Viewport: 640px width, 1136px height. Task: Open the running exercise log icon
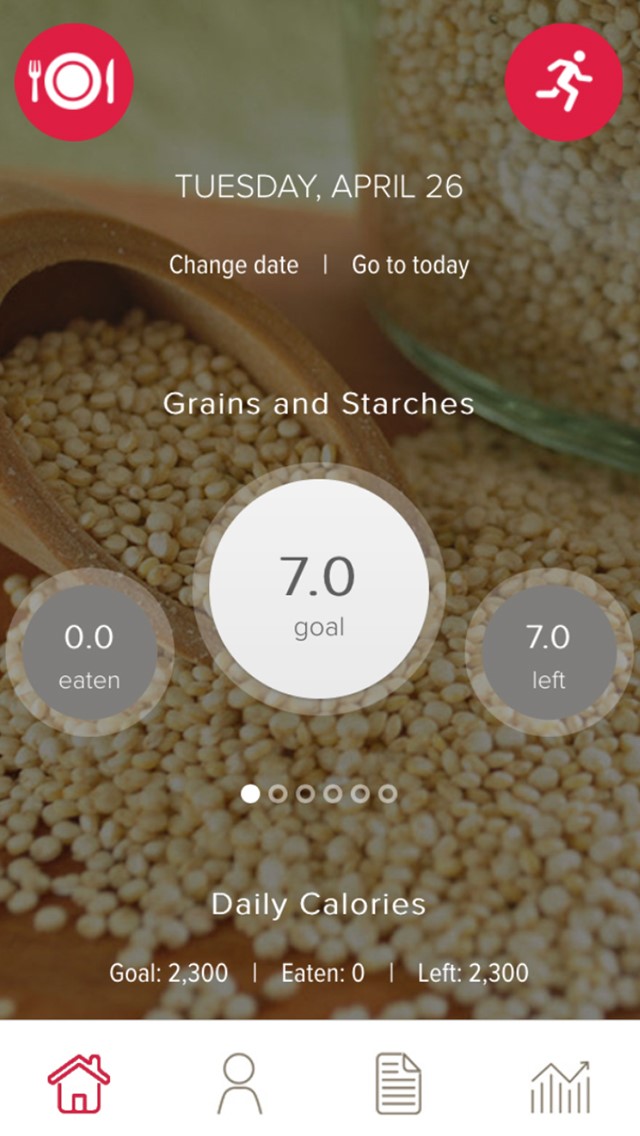tap(564, 82)
